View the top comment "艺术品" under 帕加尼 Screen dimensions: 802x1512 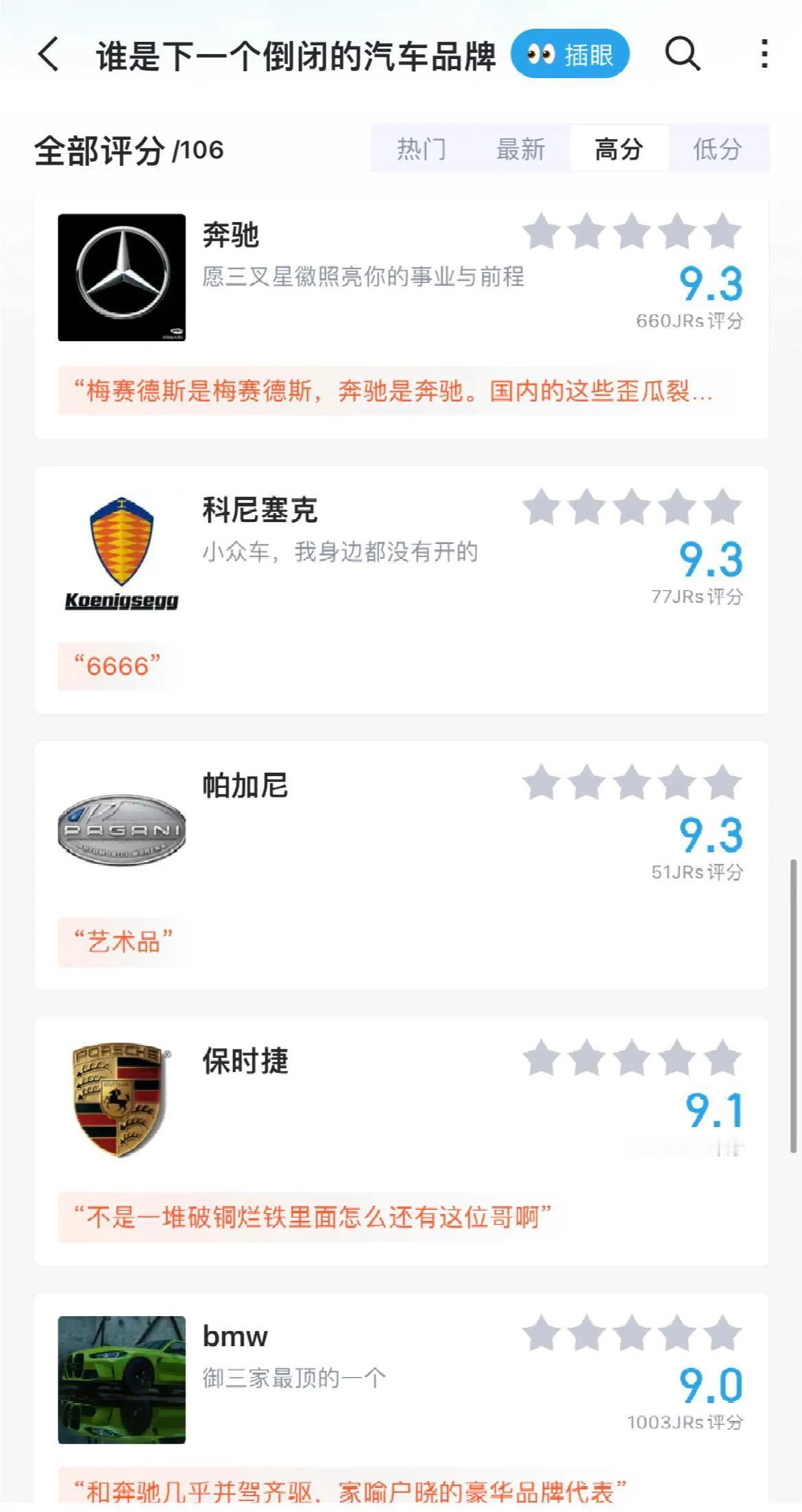123,941
